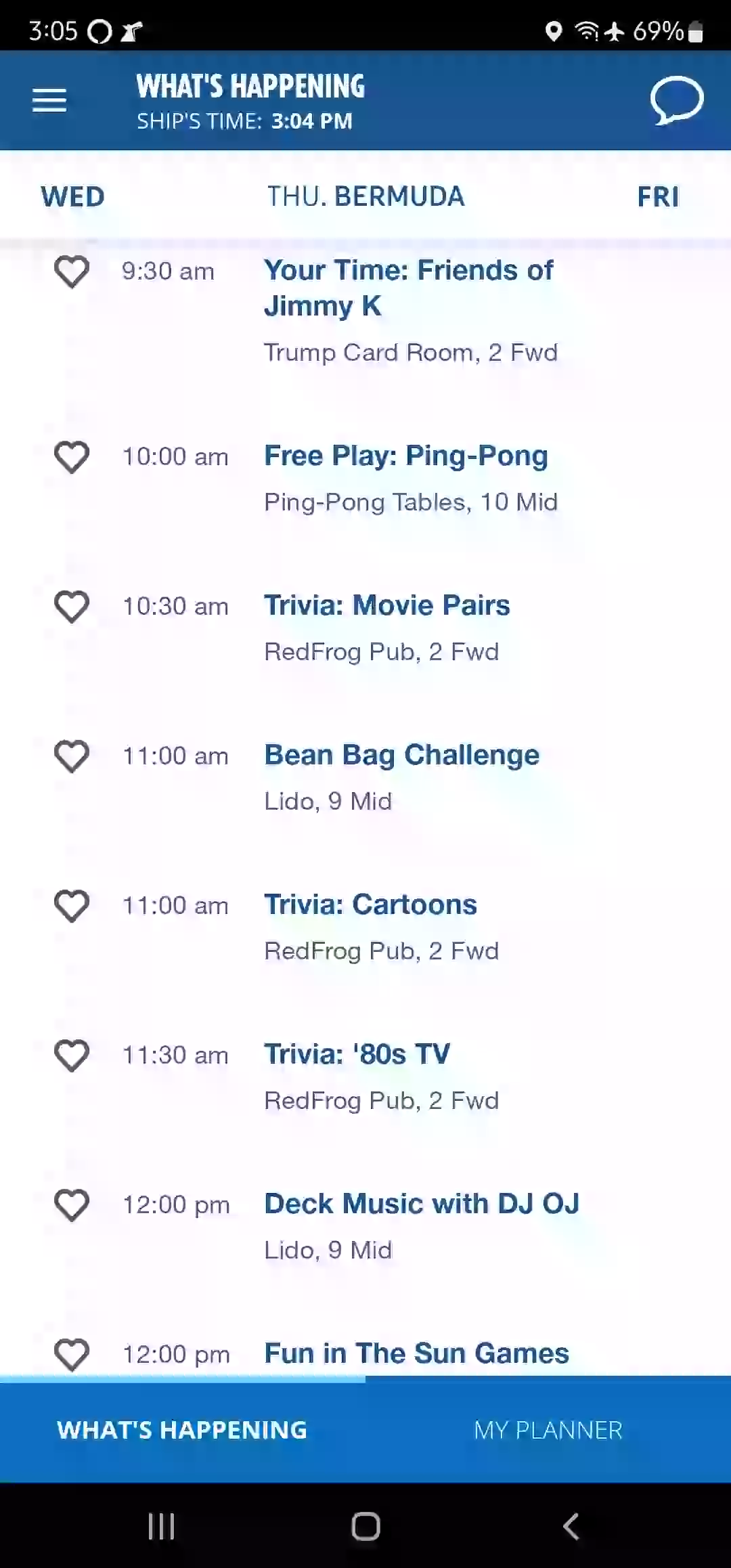The width and height of the screenshot is (731, 1568).
Task: Open Your Time: Friends of Jimmy K
Action: coord(409,288)
